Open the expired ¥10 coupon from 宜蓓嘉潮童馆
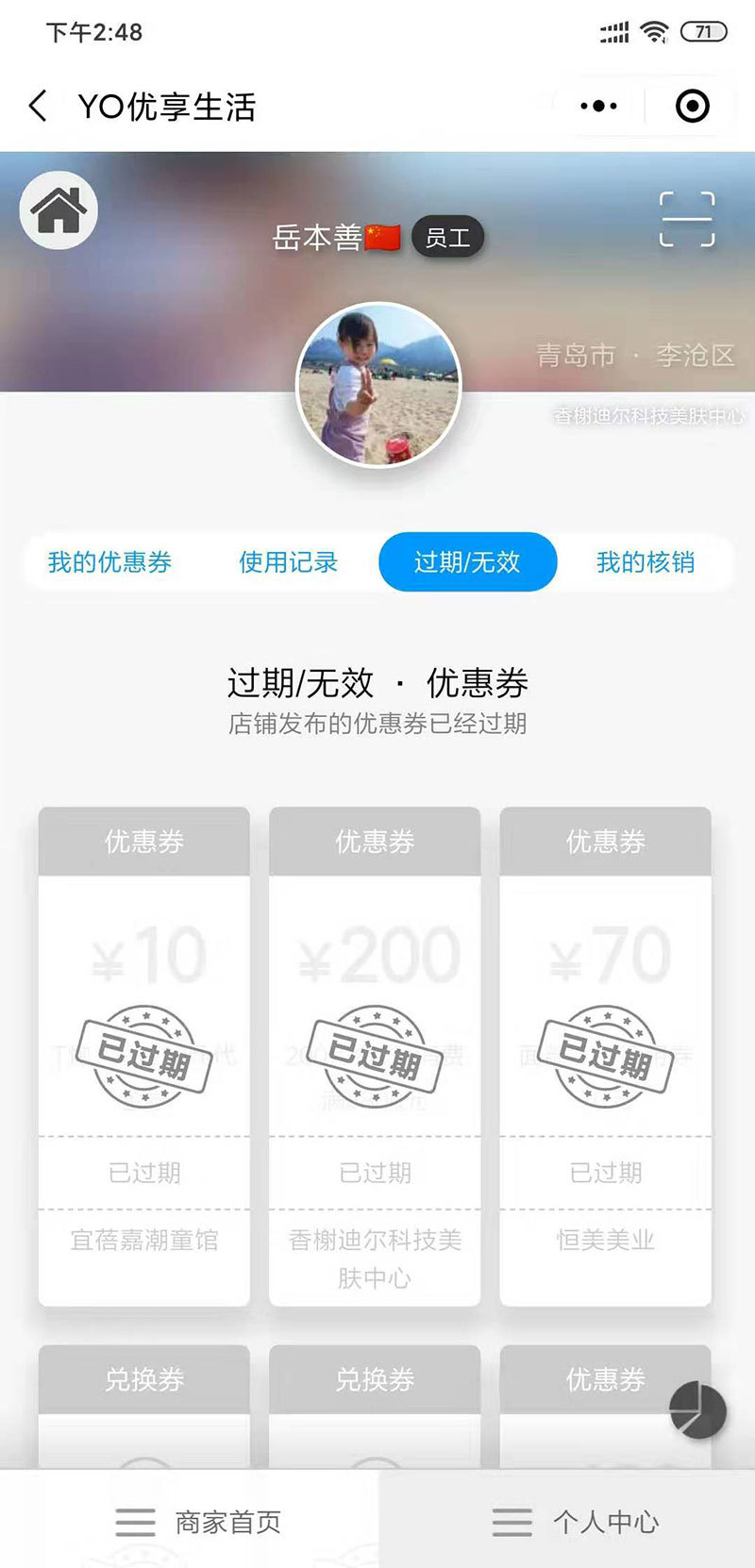Screen dimensions: 755x1568 143,1055
